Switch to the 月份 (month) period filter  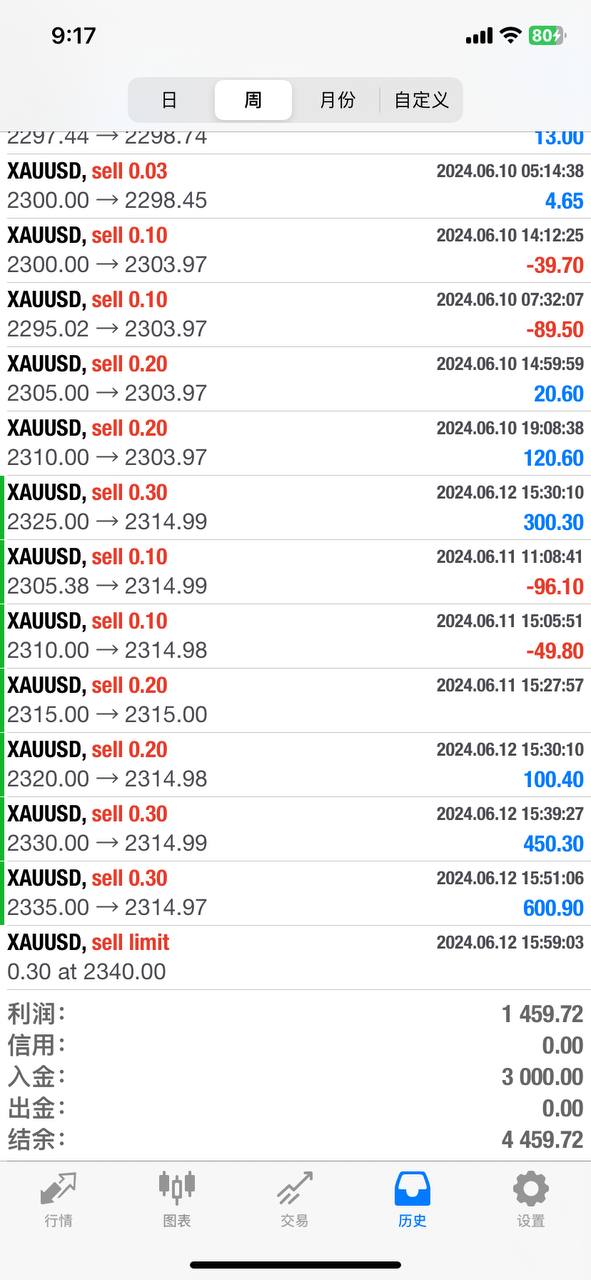[x=337, y=100]
